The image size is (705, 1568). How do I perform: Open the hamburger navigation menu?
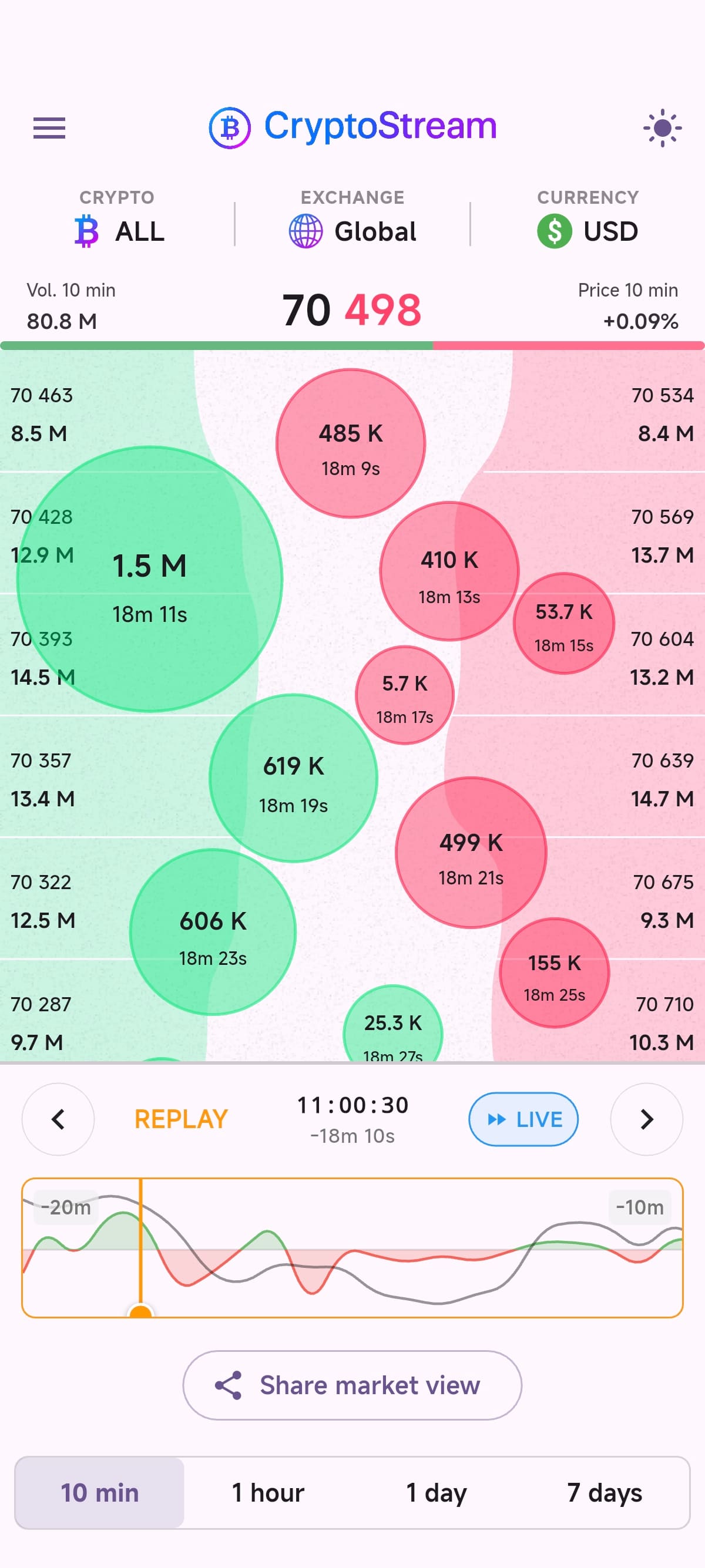[49, 127]
